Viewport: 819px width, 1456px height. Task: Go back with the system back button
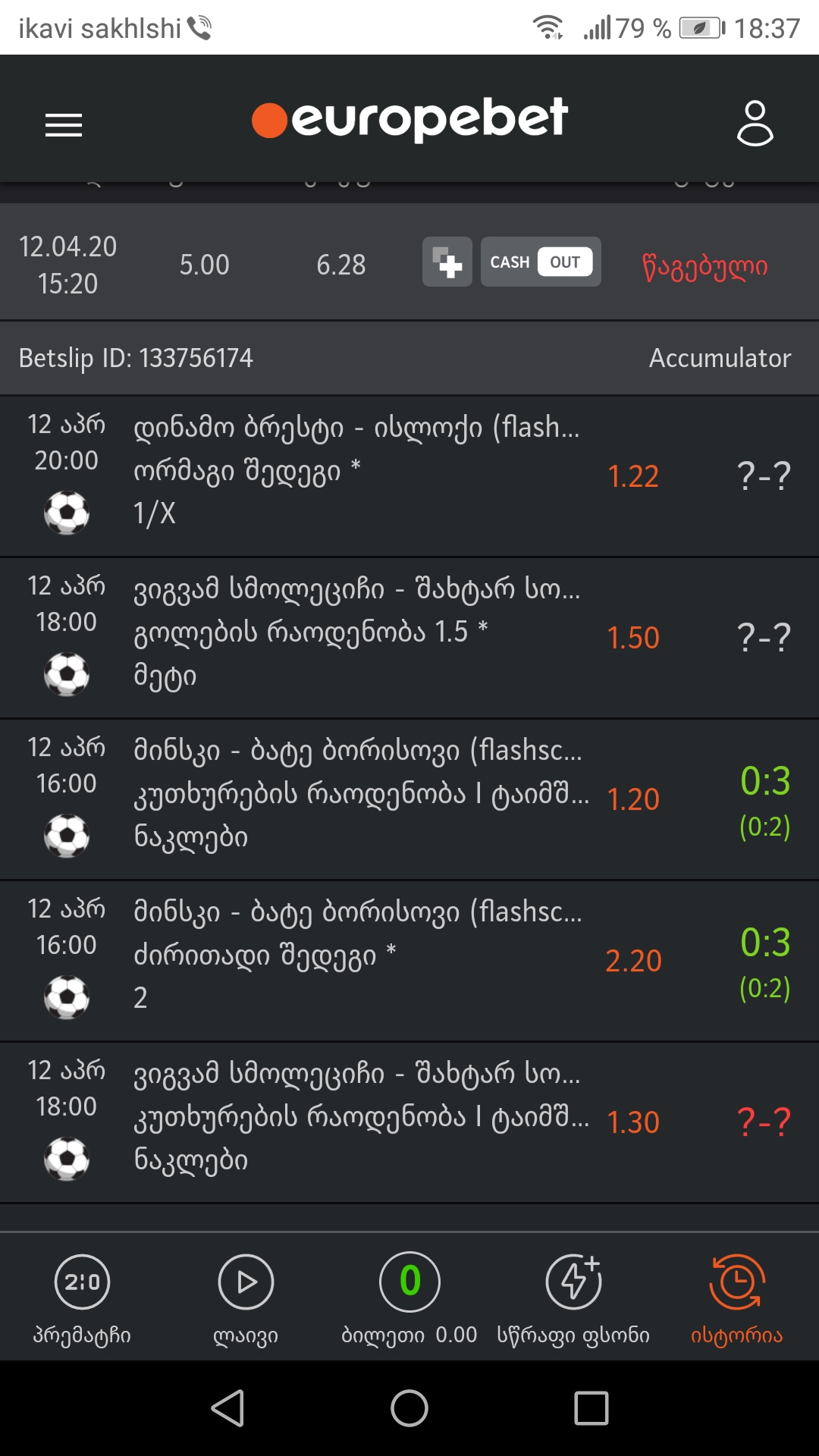pos(227,1408)
